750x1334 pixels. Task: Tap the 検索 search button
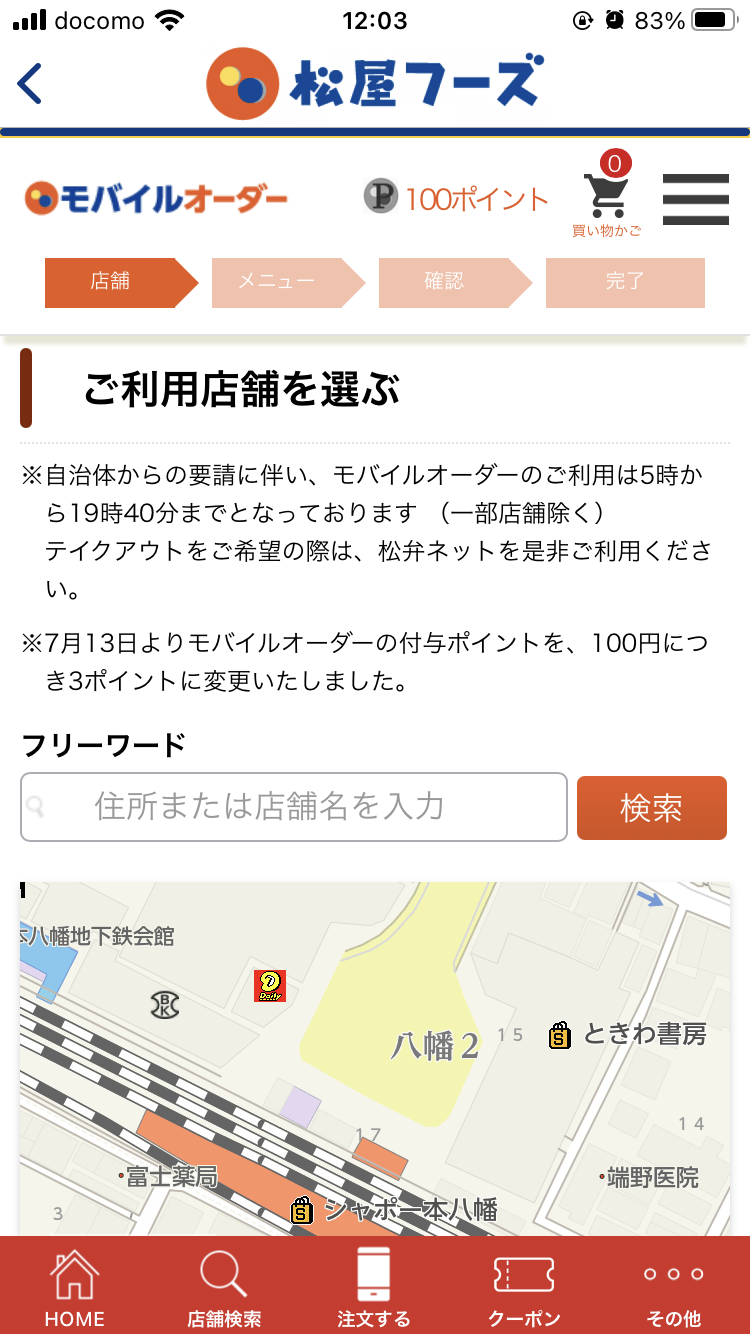pyautogui.click(x=651, y=807)
